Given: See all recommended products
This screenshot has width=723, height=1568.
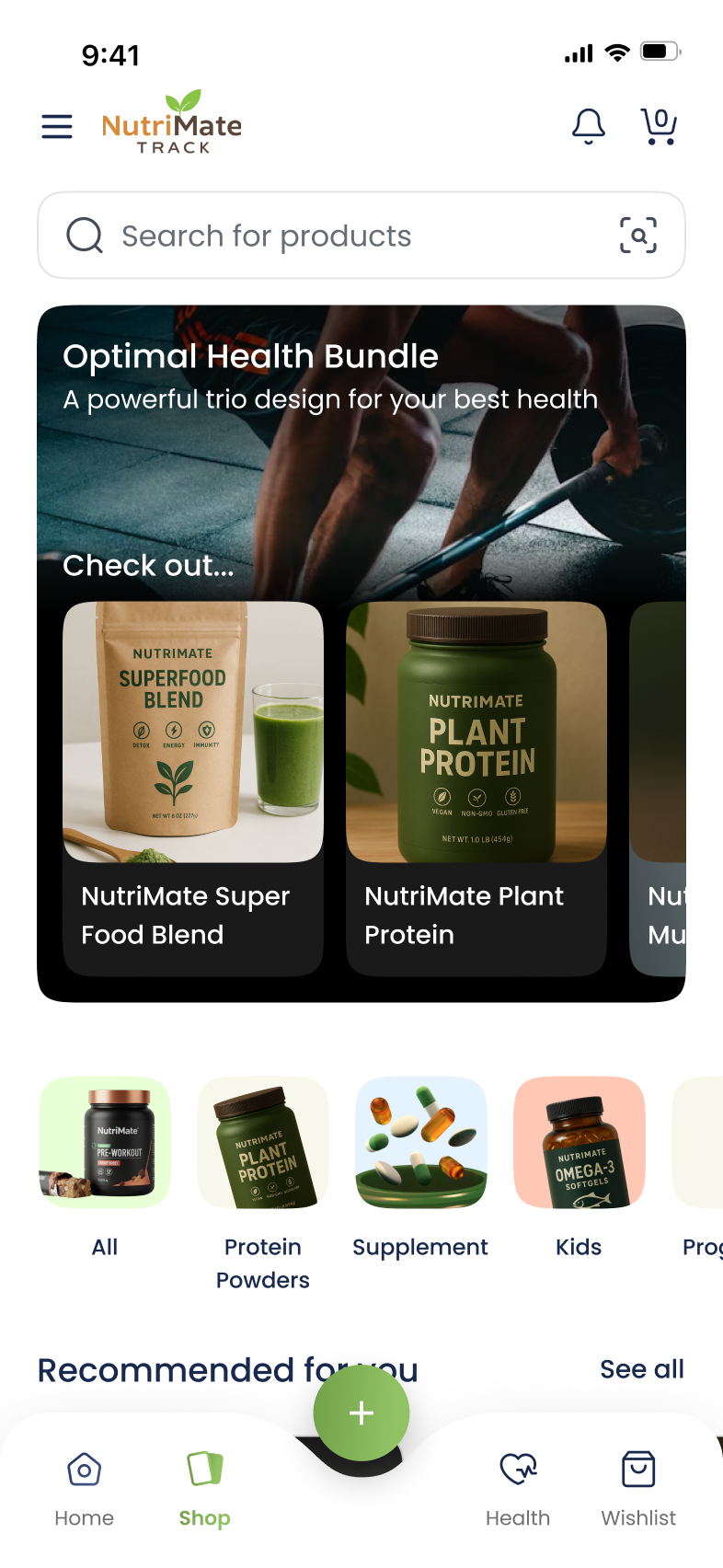Looking at the screenshot, I should click(641, 1369).
